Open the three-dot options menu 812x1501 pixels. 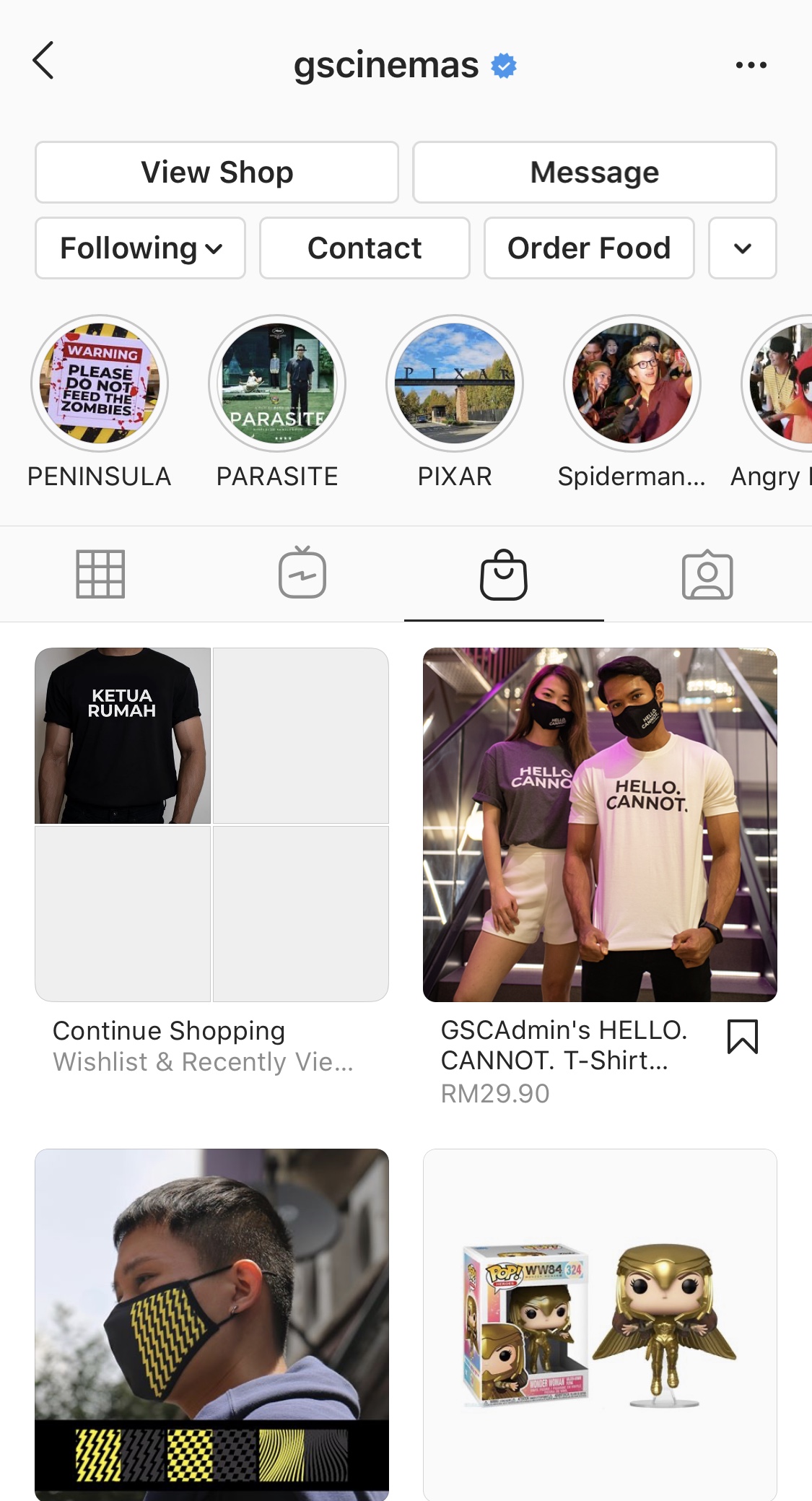point(751,65)
